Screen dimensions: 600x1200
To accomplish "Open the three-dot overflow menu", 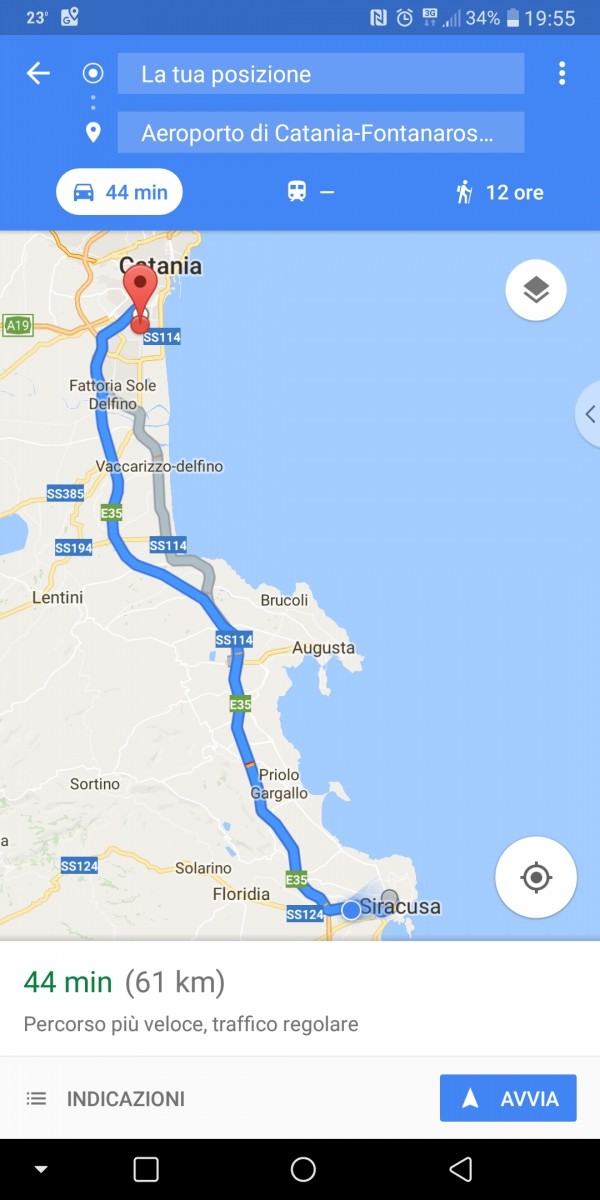I will [x=562, y=73].
